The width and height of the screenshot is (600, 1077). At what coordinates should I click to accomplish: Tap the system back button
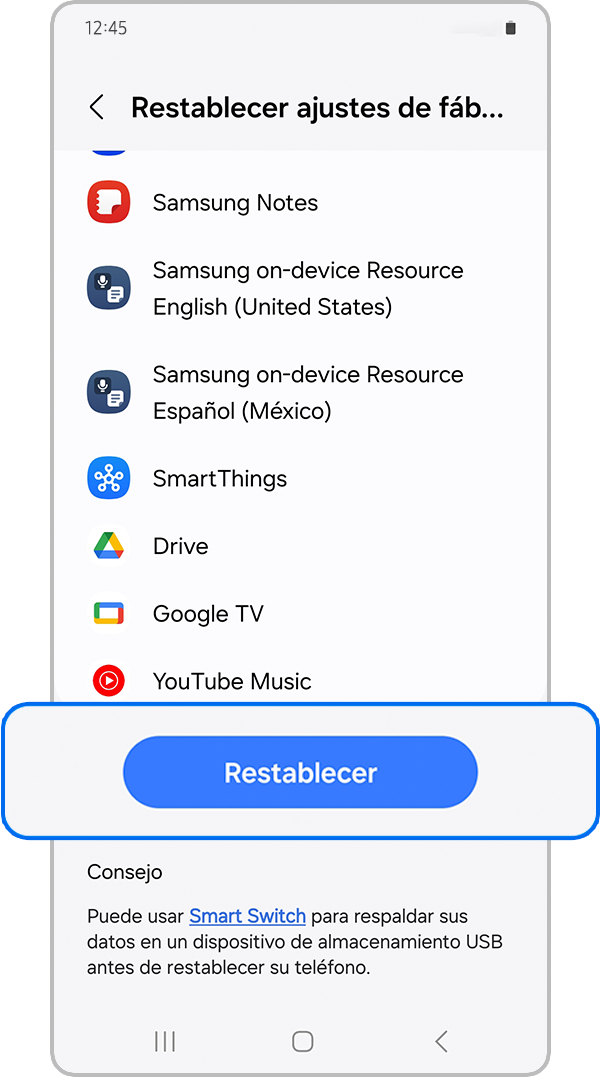point(441,1041)
